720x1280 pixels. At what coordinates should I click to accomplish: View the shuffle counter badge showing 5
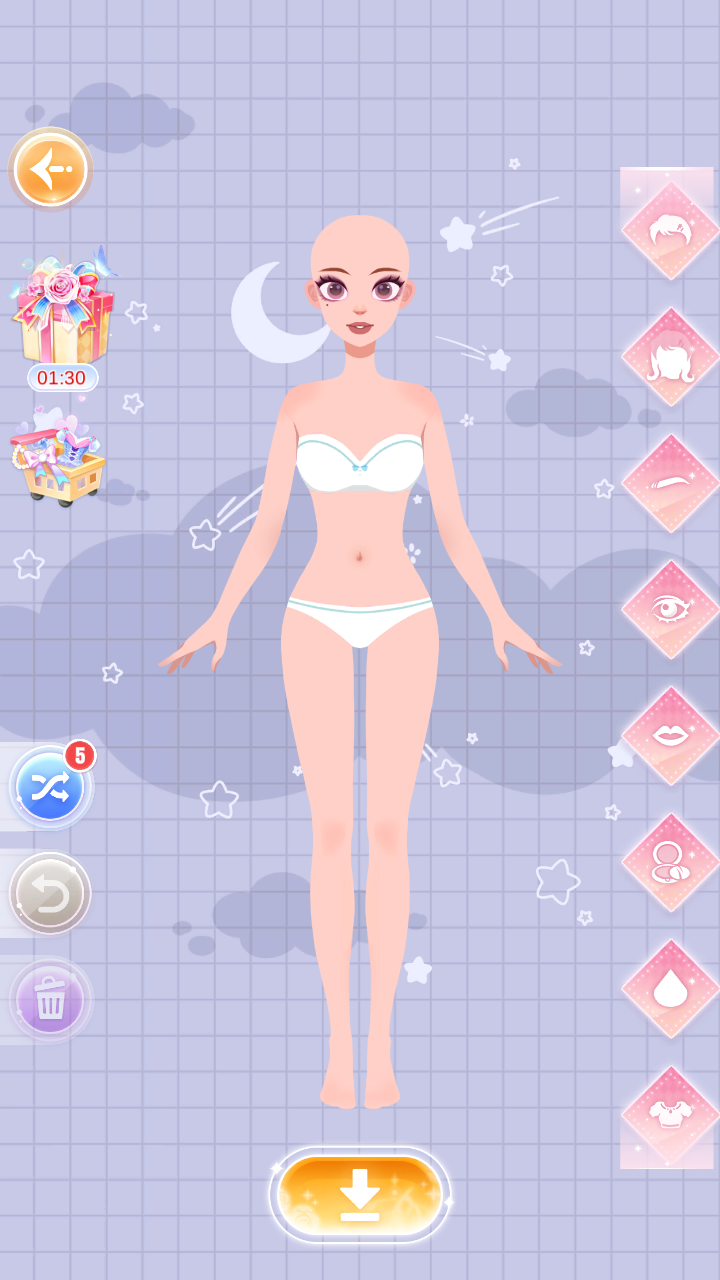tap(78, 758)
